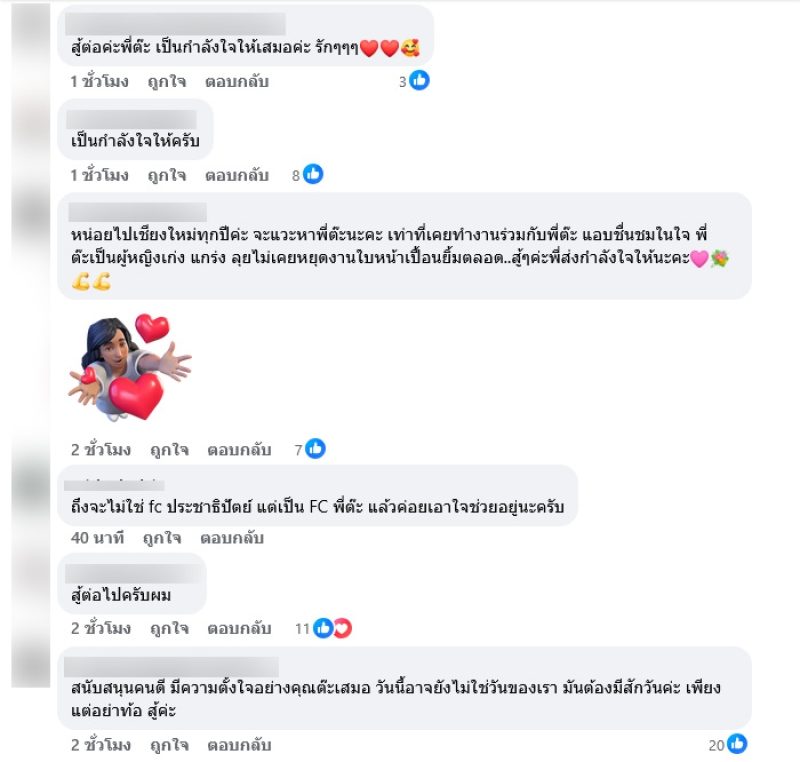
Task: Like the comment starting 'สนับสนุนคนดี'
Action: click(x=169, y=745)
